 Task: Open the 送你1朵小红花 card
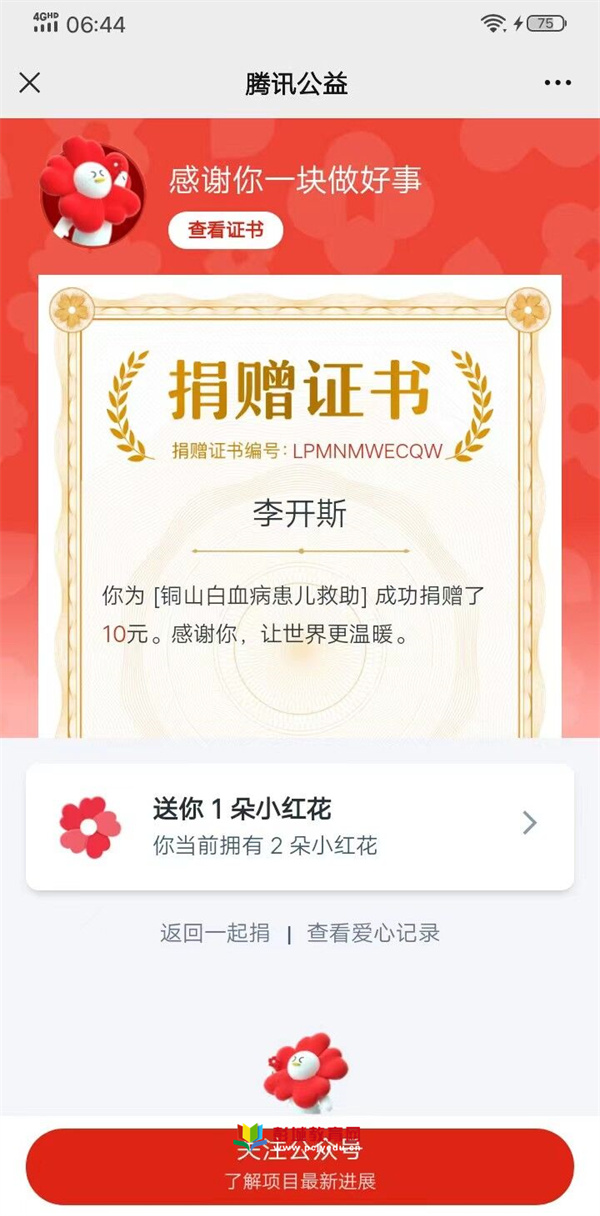pos(300,826)
